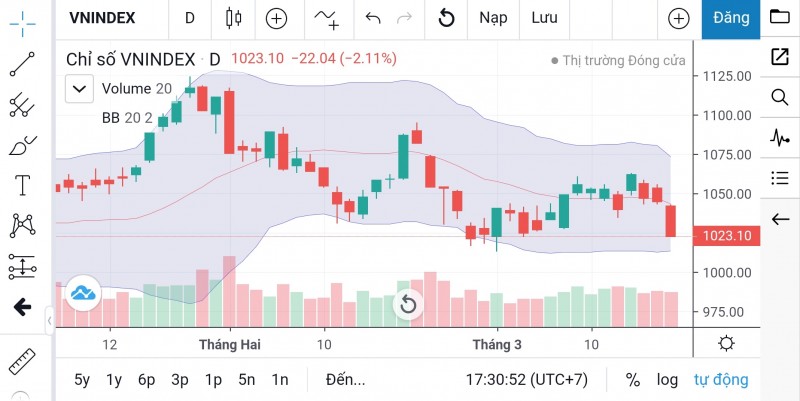Image resolution: width=800 pixels, height=401 pixels.
Task: Toggle the tự động auto scale
Action: click(722, 380)
